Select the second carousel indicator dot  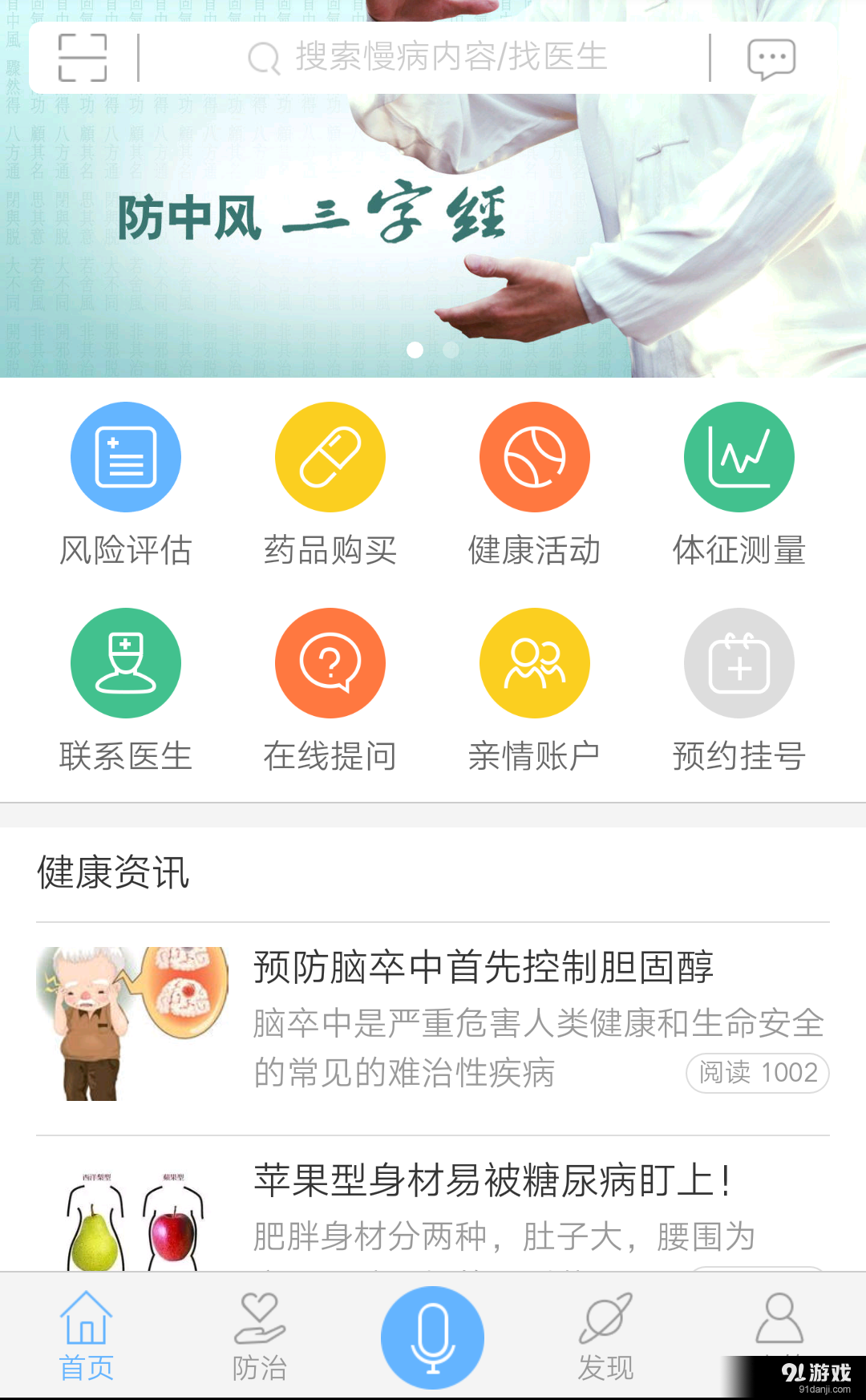450,350
